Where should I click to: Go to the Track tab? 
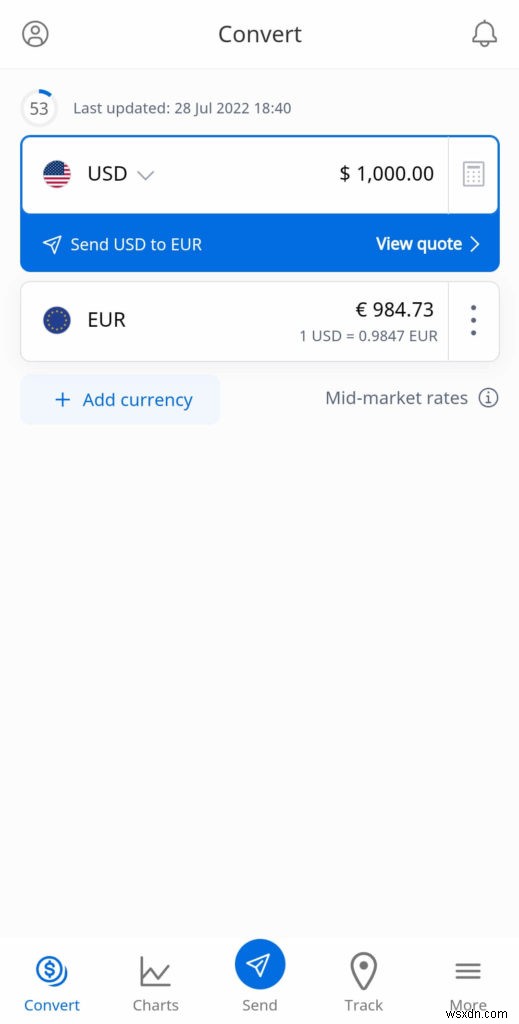364,982
